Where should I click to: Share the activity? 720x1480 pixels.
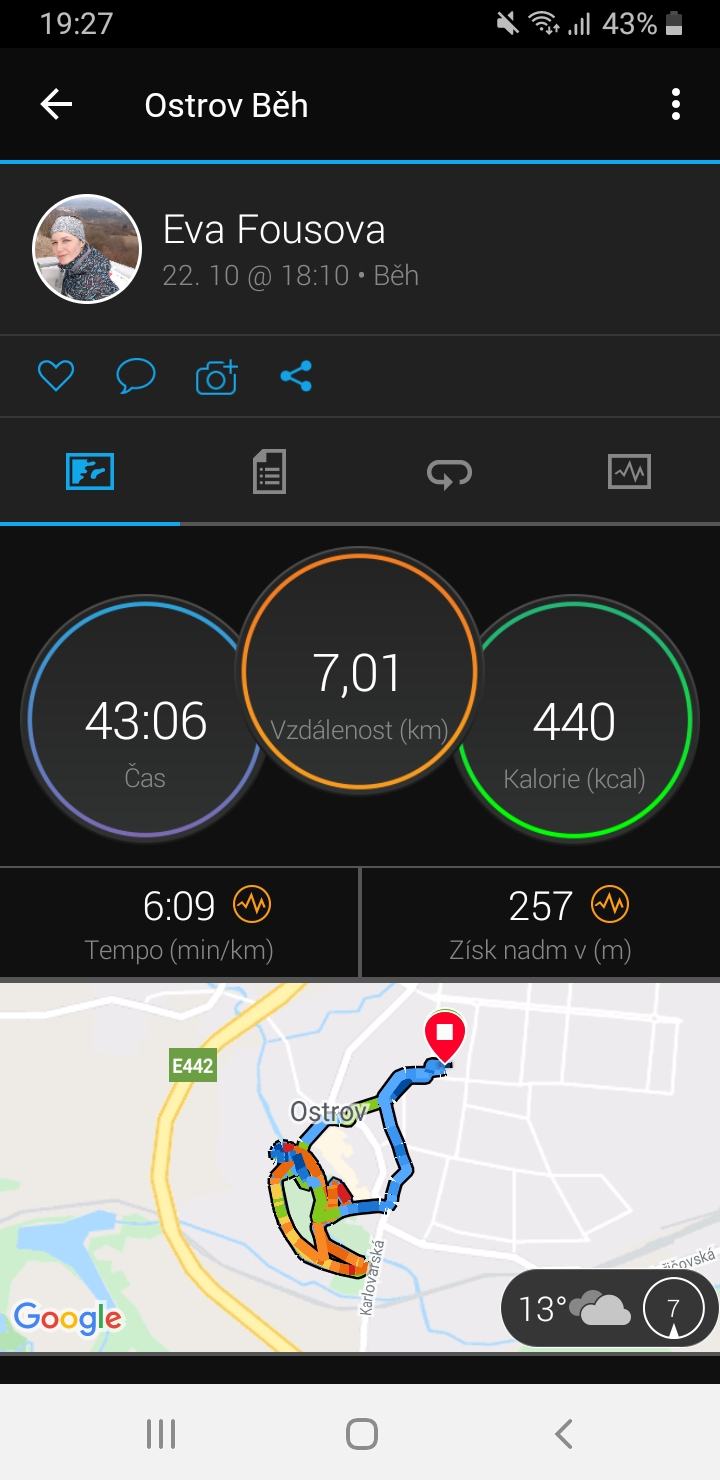coord(296,376)
